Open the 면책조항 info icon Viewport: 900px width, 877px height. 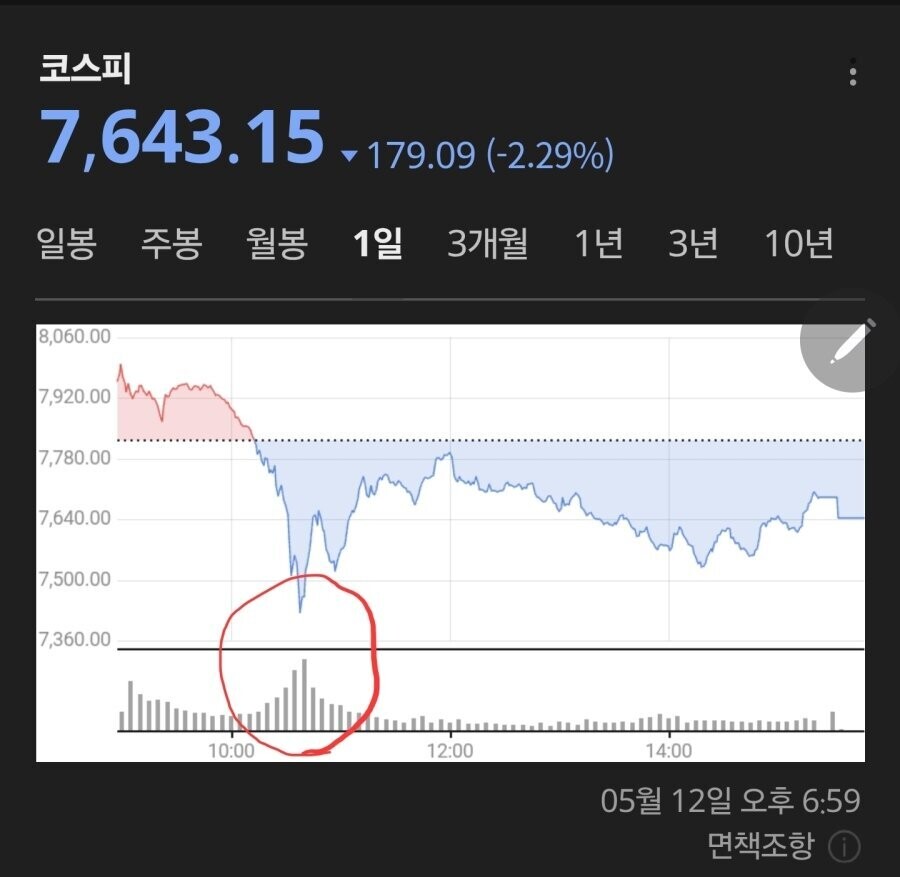844,845
